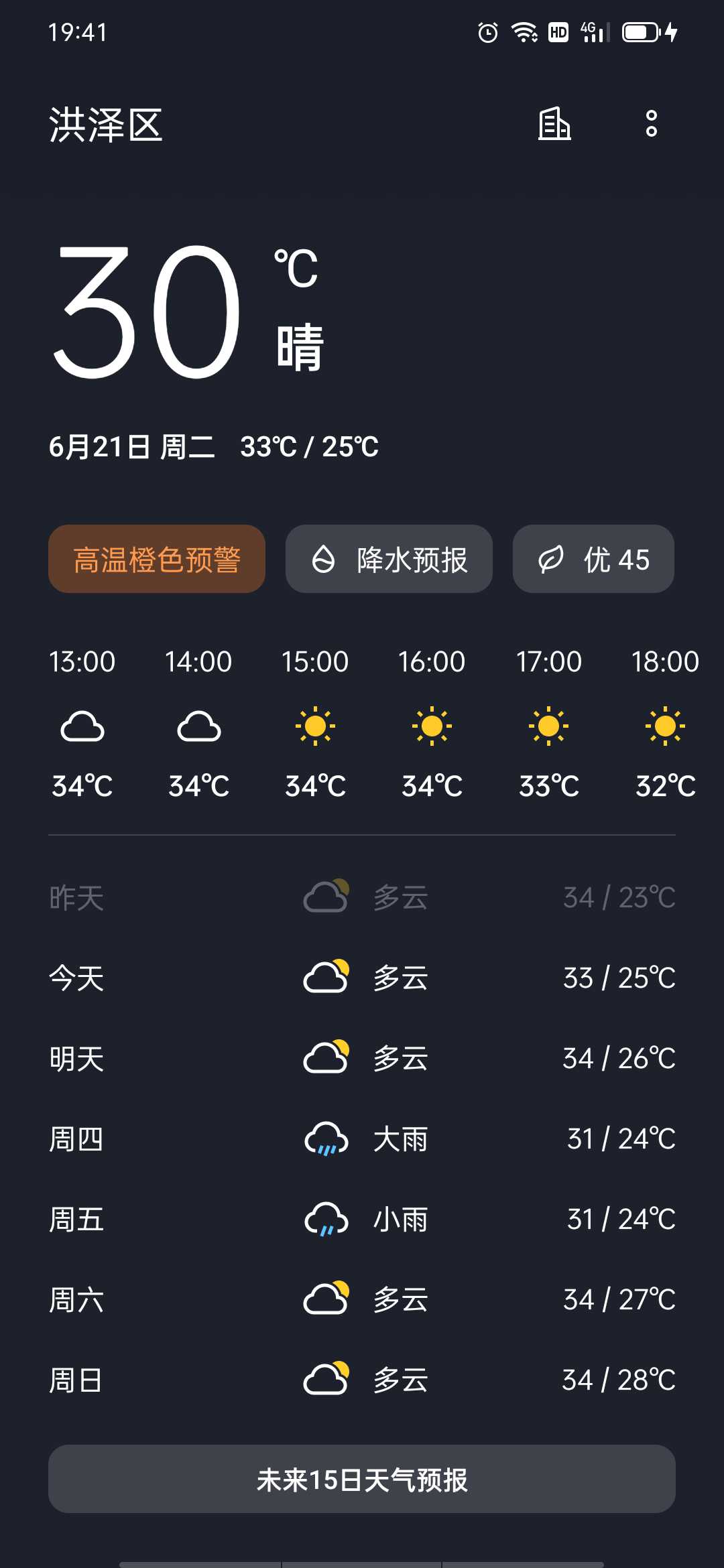
Task: Open the city management building icon
Action: pos(554,124)
